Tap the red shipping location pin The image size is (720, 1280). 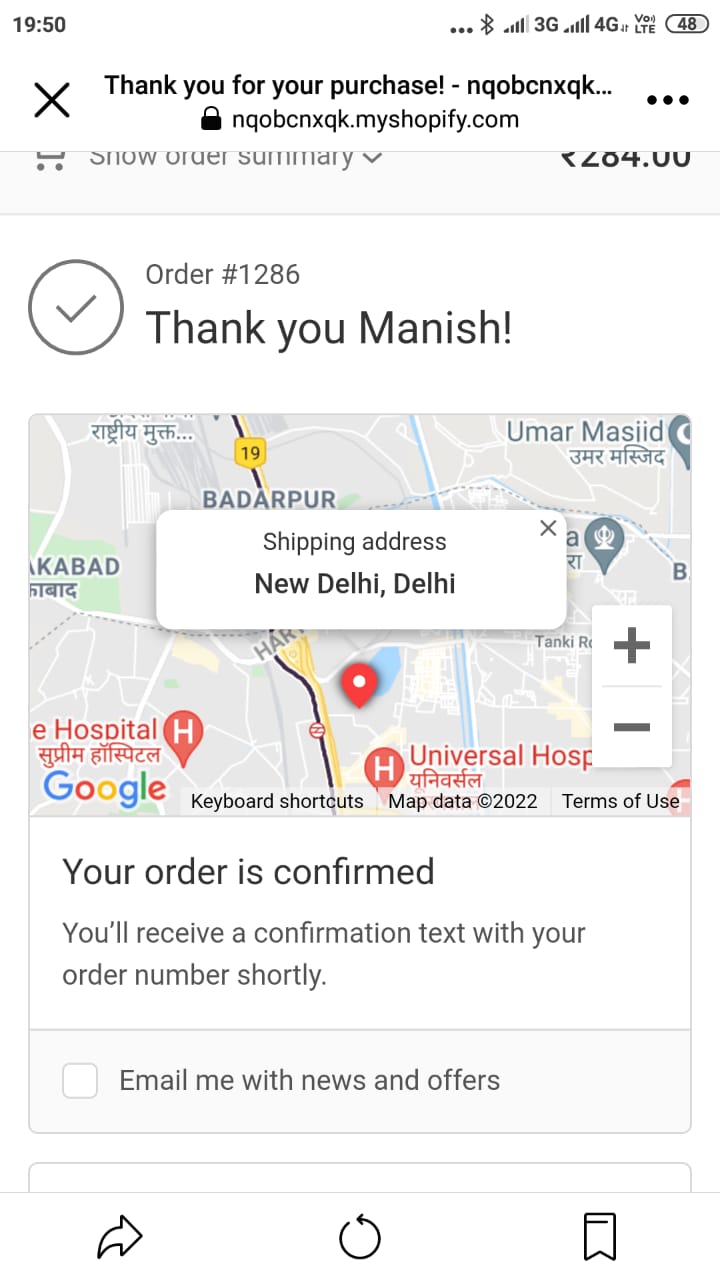[359, 685]
